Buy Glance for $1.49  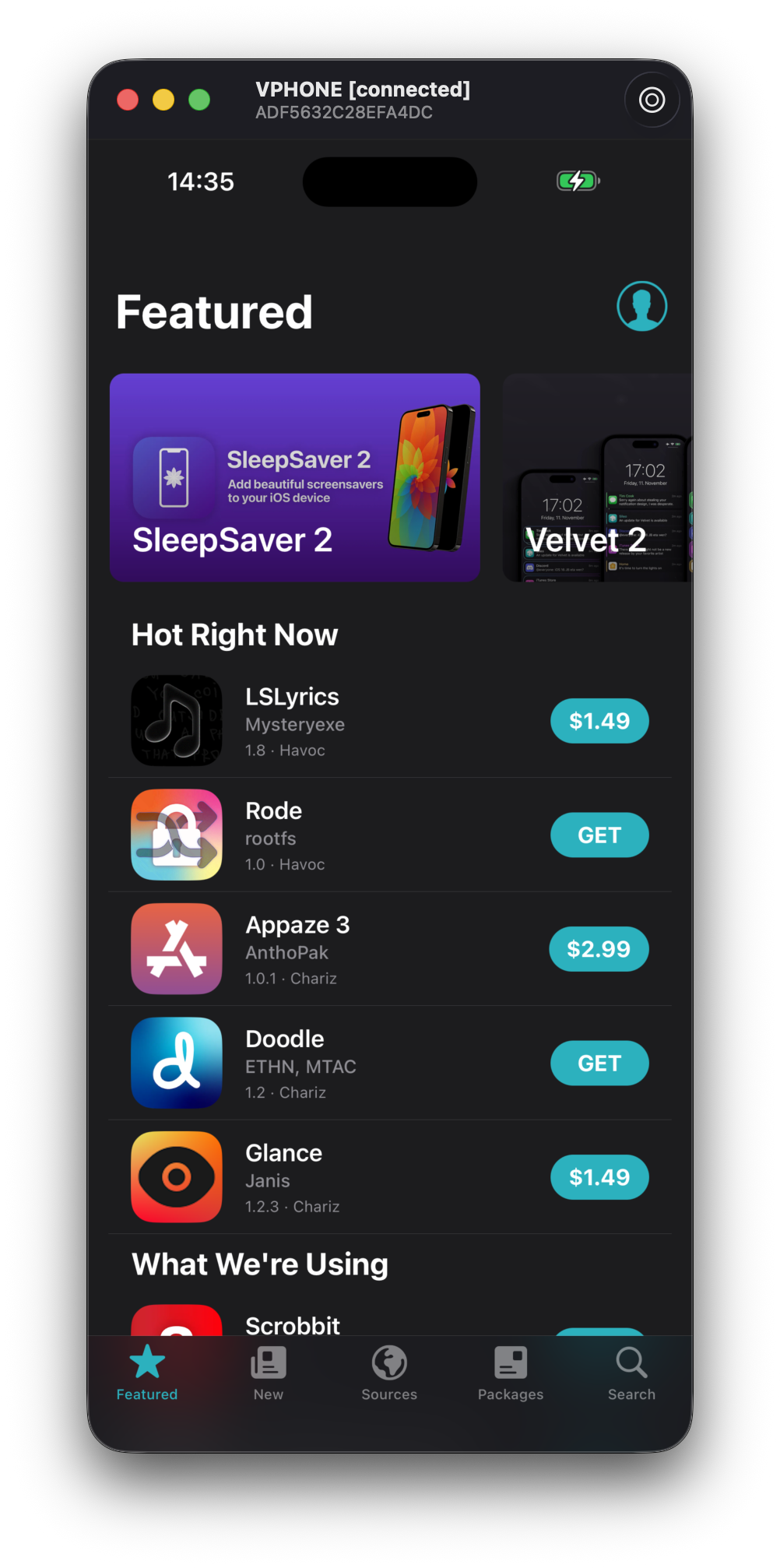pos(599,1177)
